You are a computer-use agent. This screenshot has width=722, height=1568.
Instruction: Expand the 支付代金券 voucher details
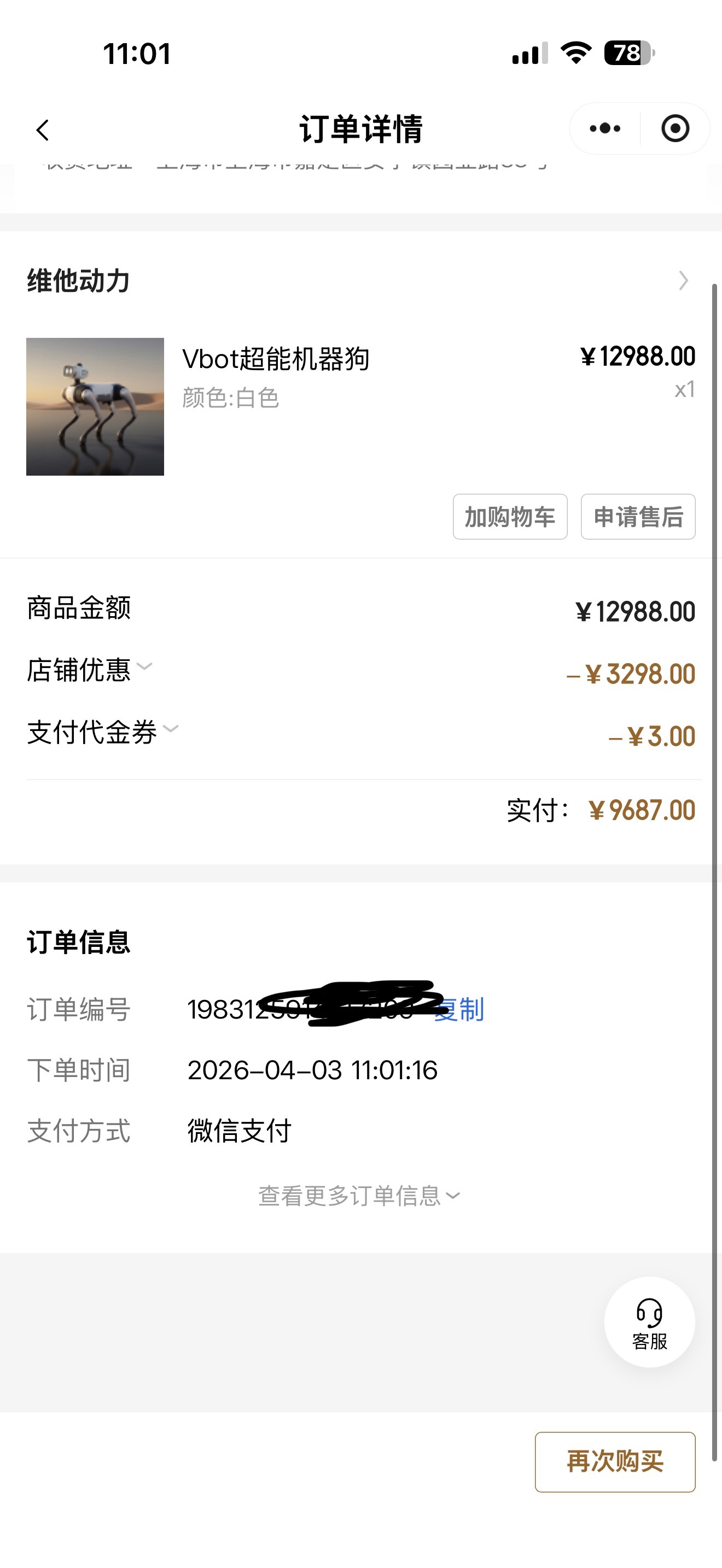(171, 730)
